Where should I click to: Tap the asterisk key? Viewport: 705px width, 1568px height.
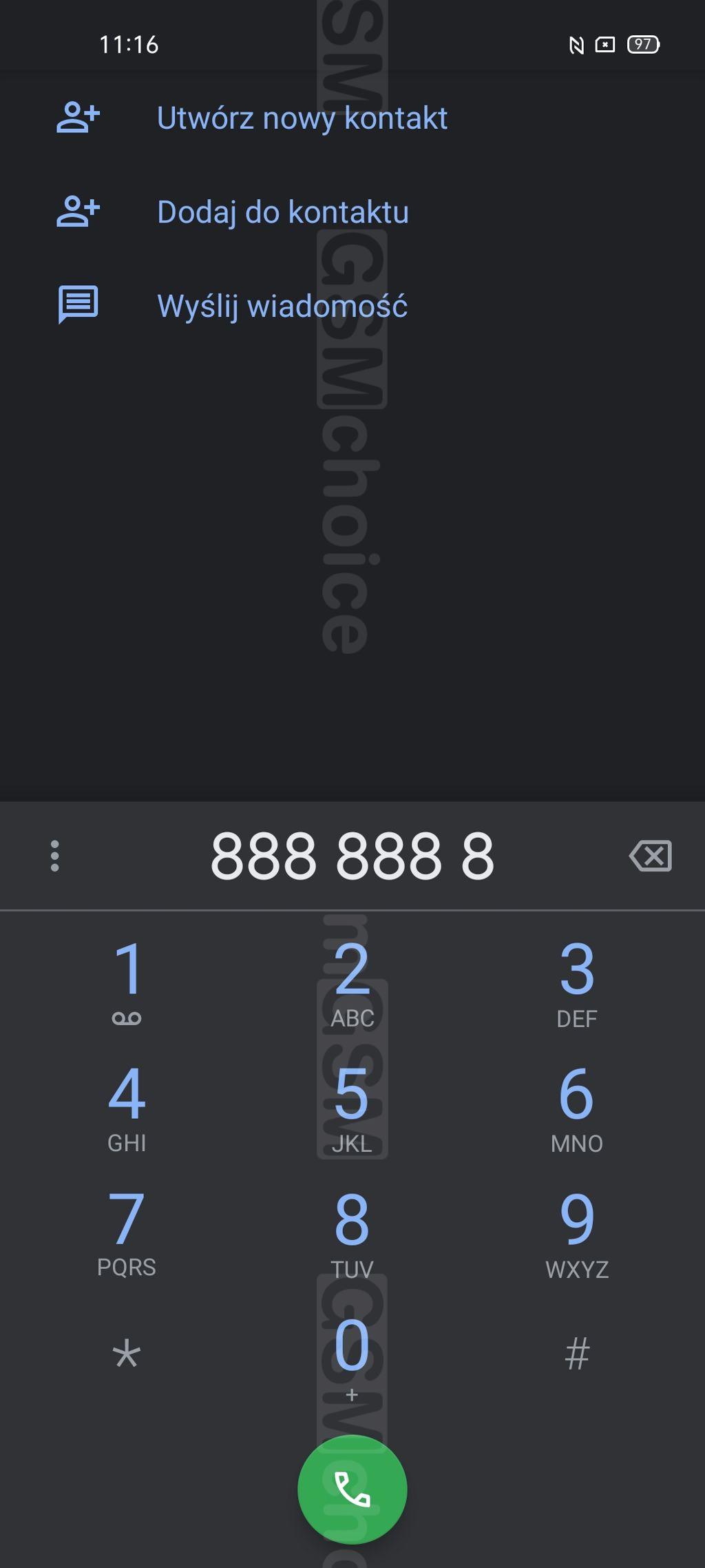(127, 1354)
